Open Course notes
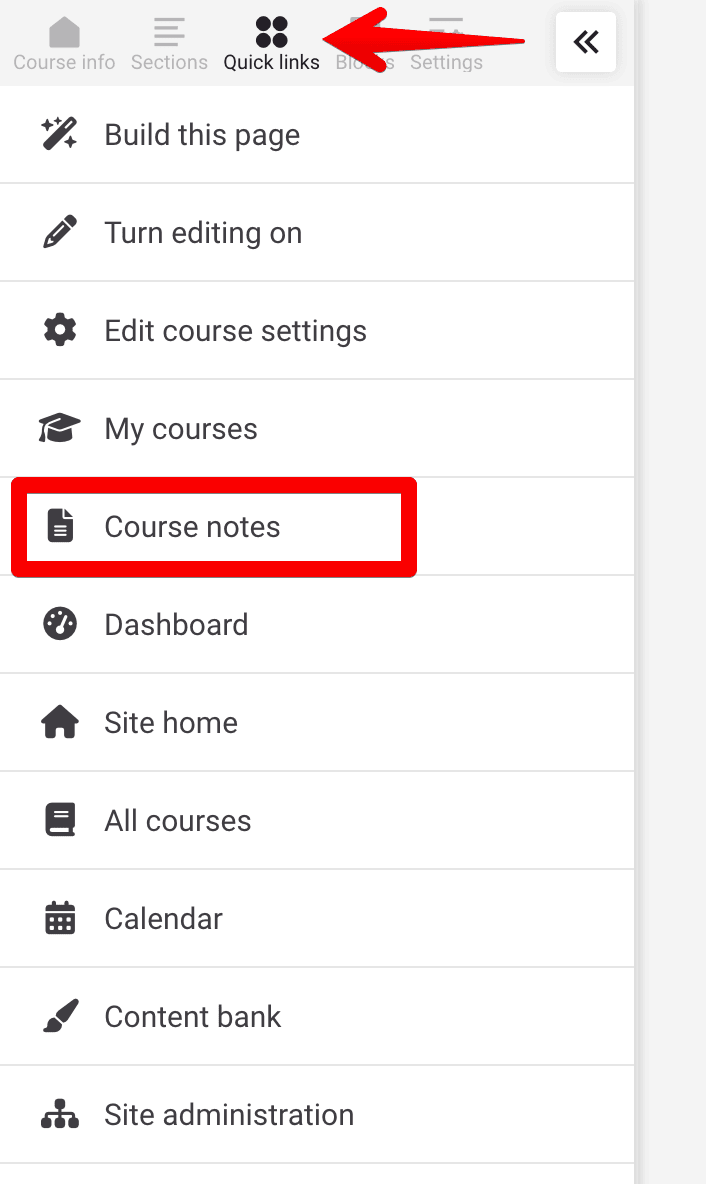 pyautogui.click(x=316, y=527)
